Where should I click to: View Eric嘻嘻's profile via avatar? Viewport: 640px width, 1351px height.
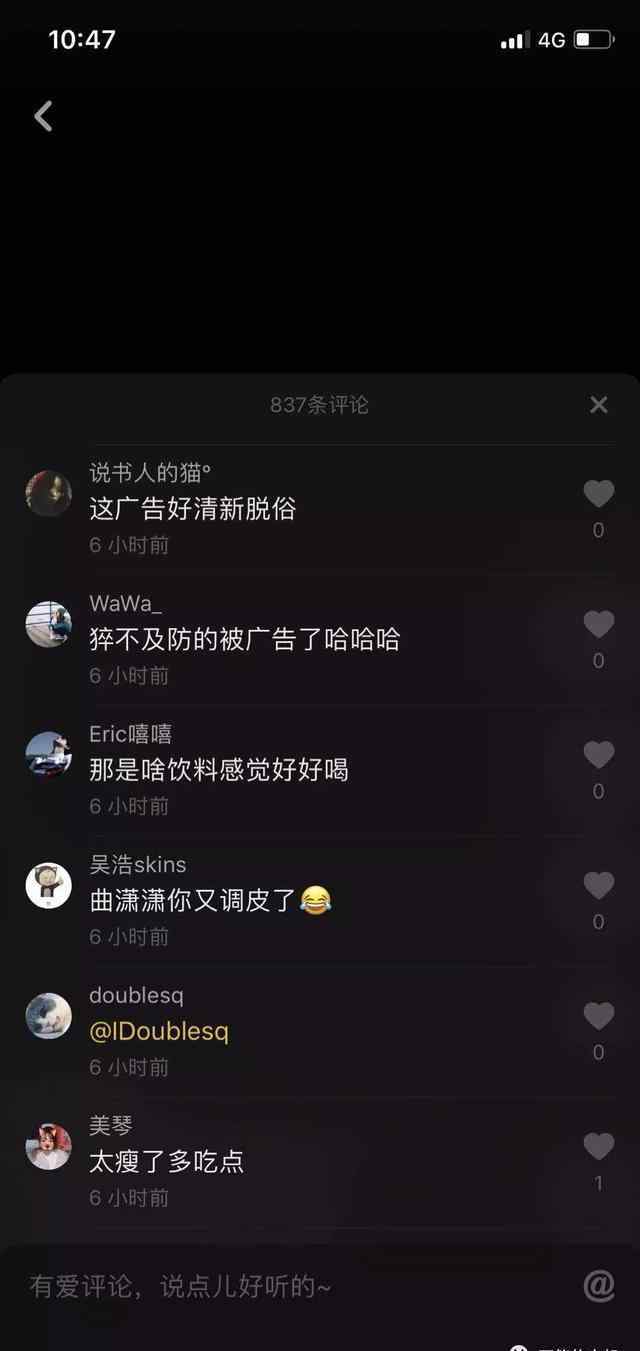48,755
